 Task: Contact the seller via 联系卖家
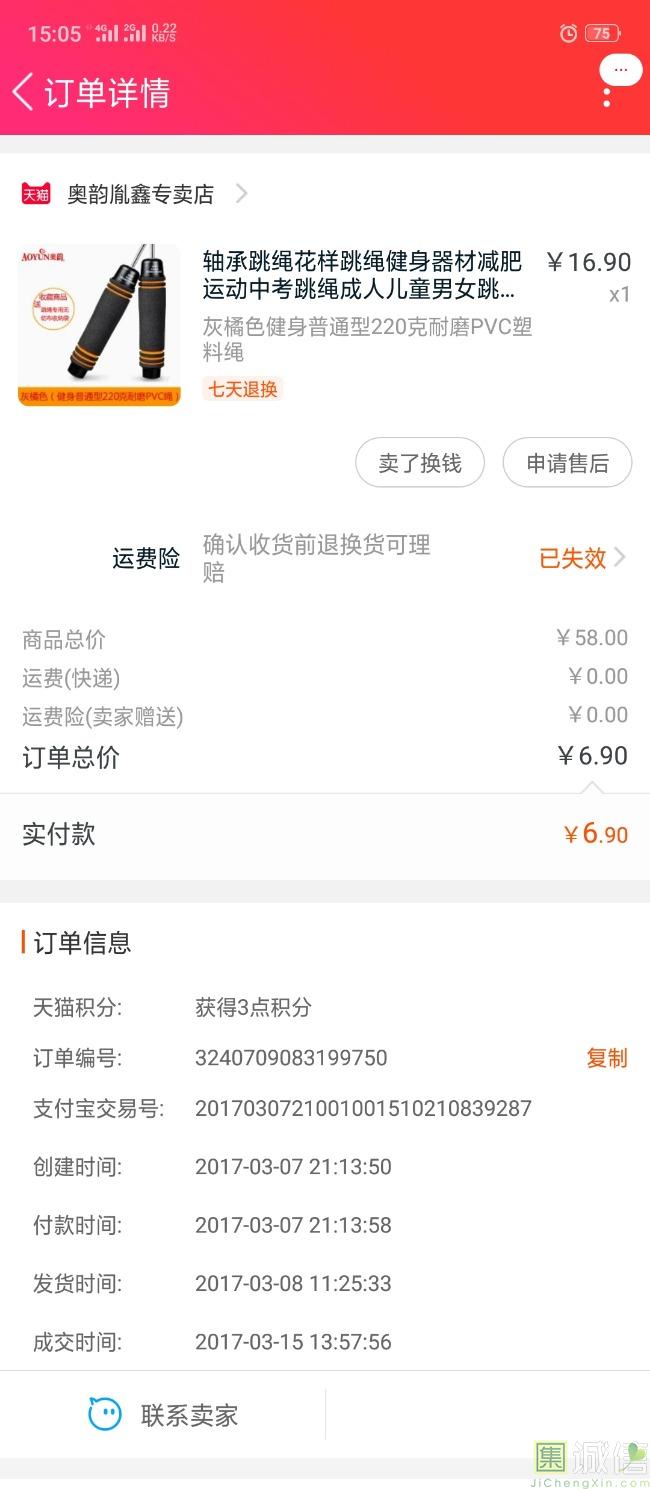click(163, 1415)
